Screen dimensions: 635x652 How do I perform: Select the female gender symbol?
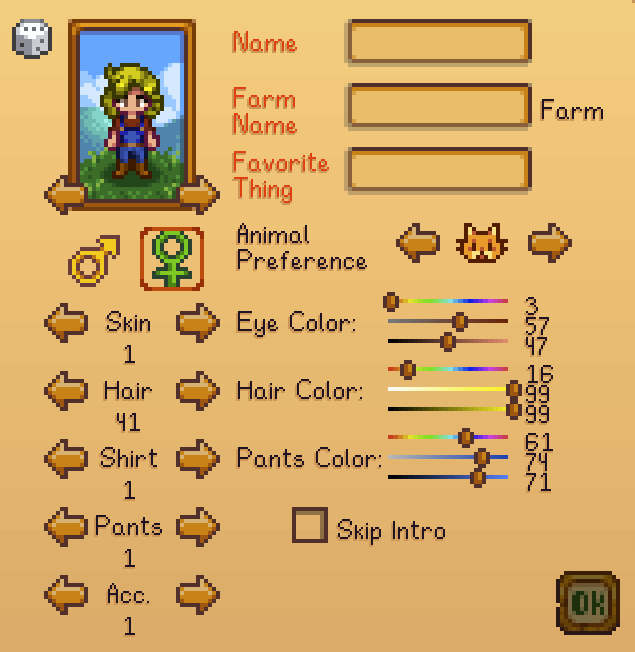171,258
